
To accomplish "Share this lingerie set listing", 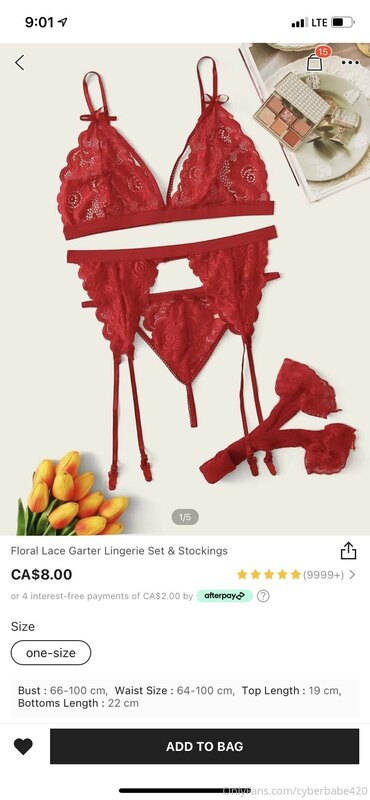I will 348,551.
